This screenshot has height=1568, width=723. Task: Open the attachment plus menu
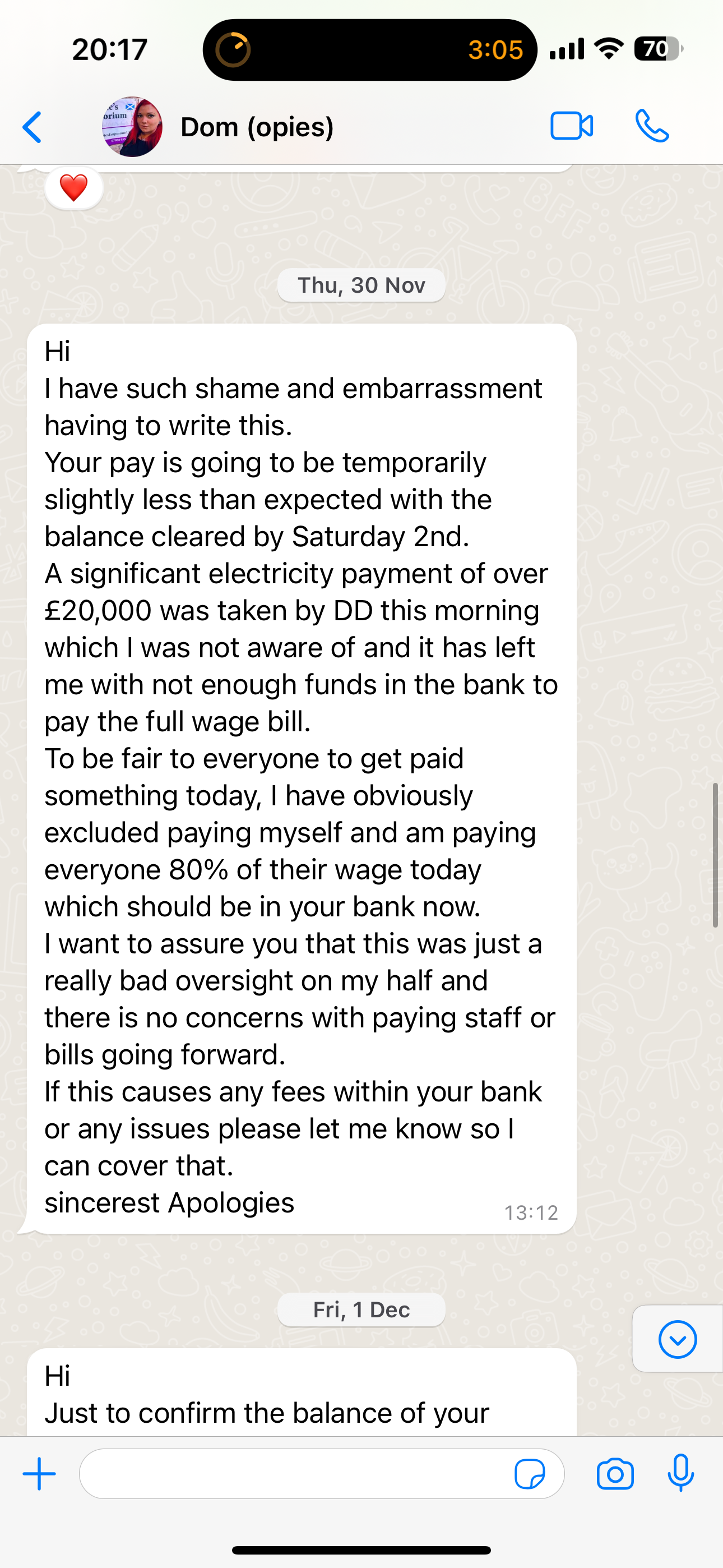coord(39,1474)
